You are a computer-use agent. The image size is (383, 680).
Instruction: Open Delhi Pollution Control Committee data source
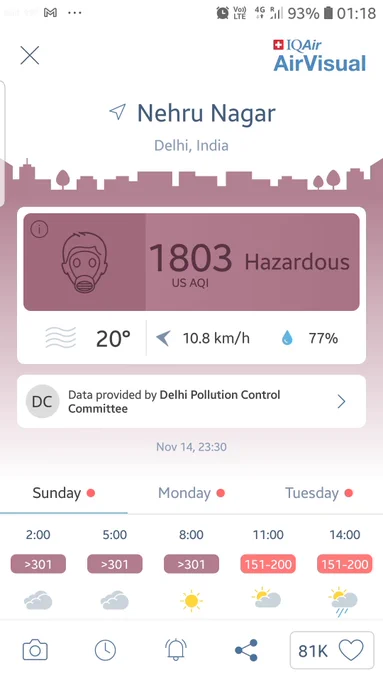coord(191,402)
